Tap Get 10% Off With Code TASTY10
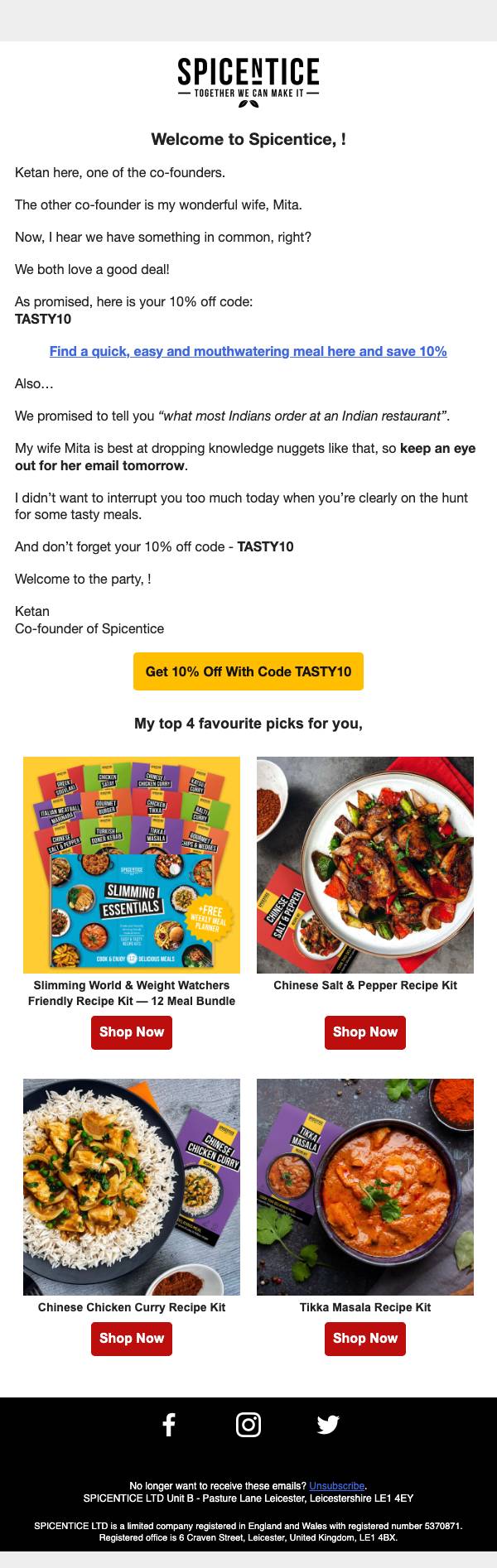The image size is (497, 1568). click(x=248, y=671)
